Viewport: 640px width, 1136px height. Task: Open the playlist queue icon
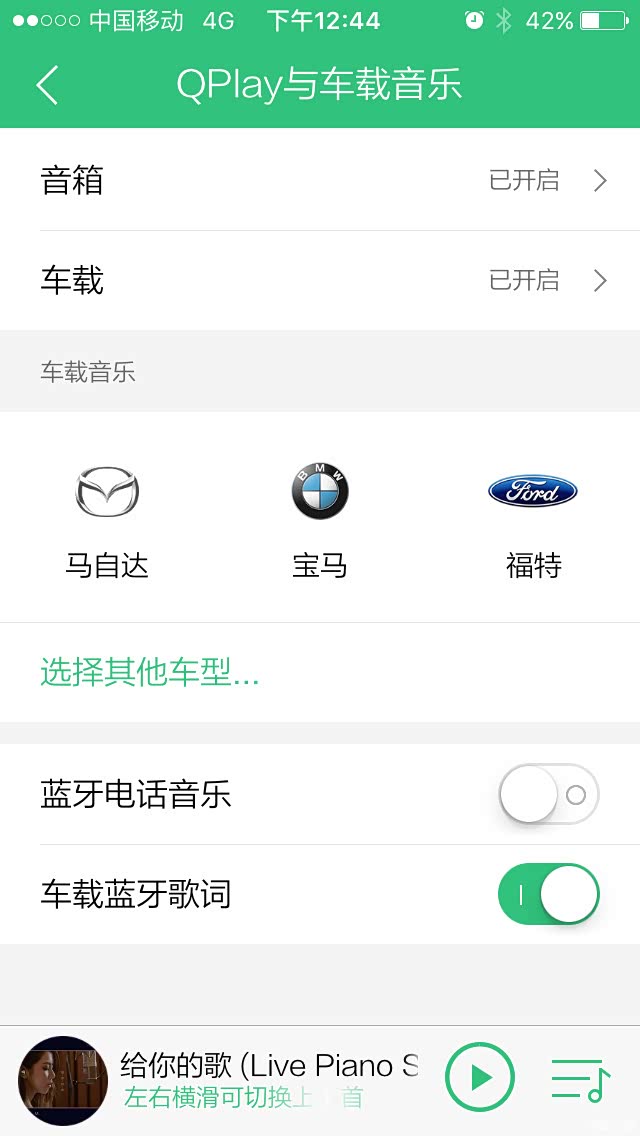(581, 1079)
